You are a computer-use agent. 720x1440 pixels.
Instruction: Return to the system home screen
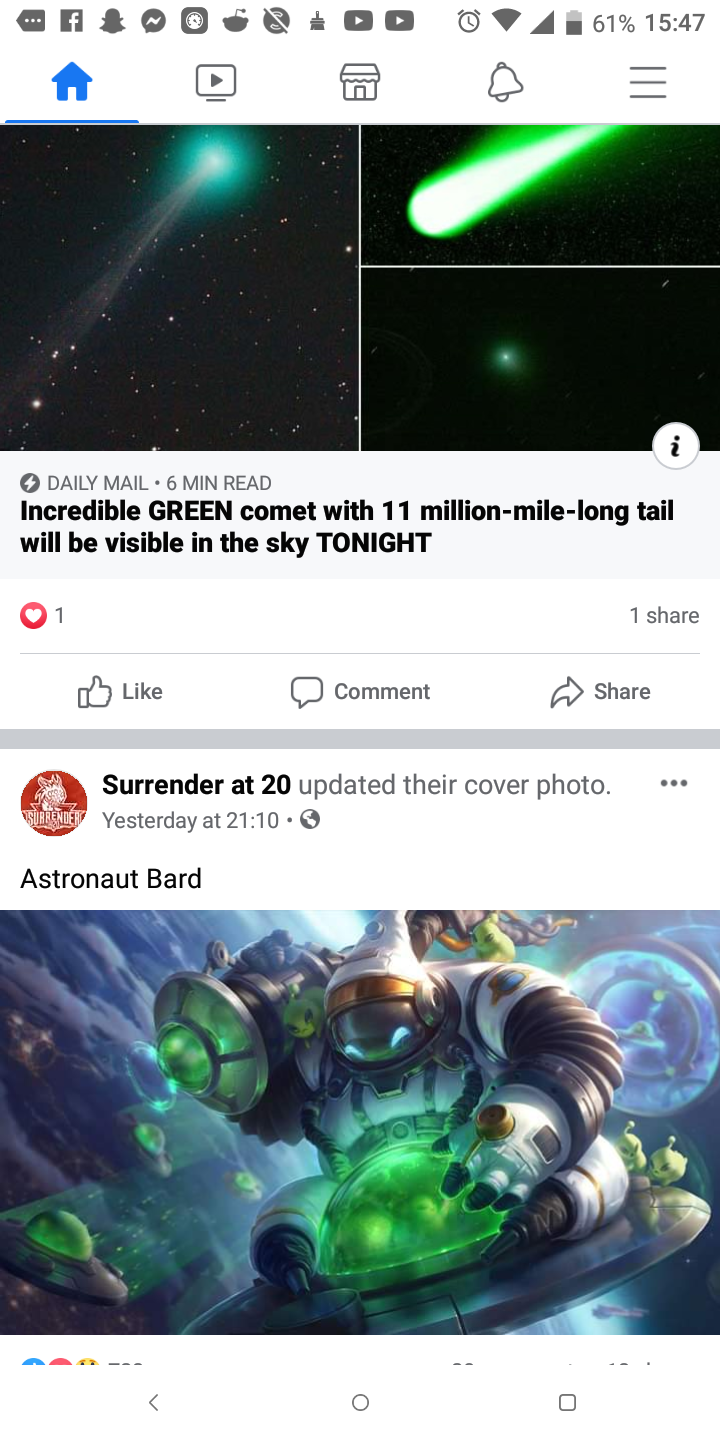[x=361, y=1403]
